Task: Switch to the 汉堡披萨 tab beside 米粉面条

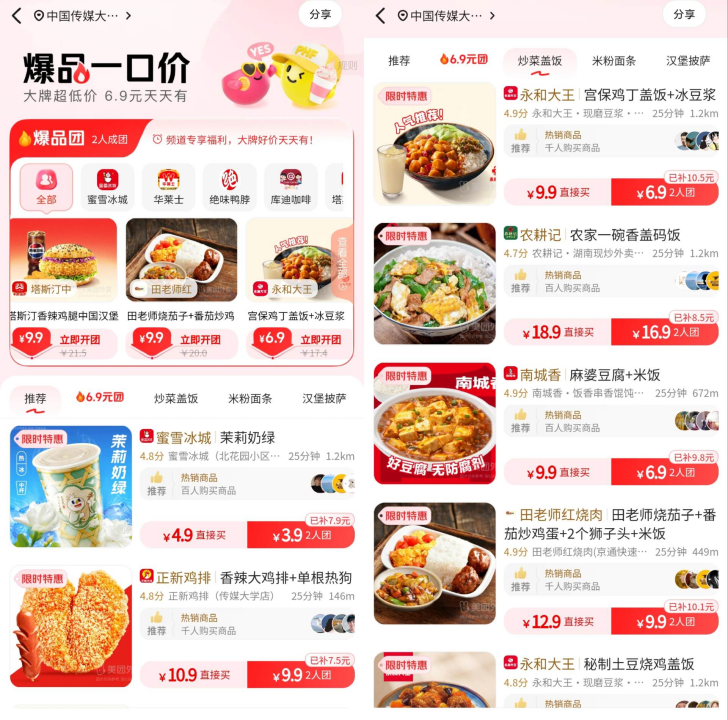Action: pos(688,60)
